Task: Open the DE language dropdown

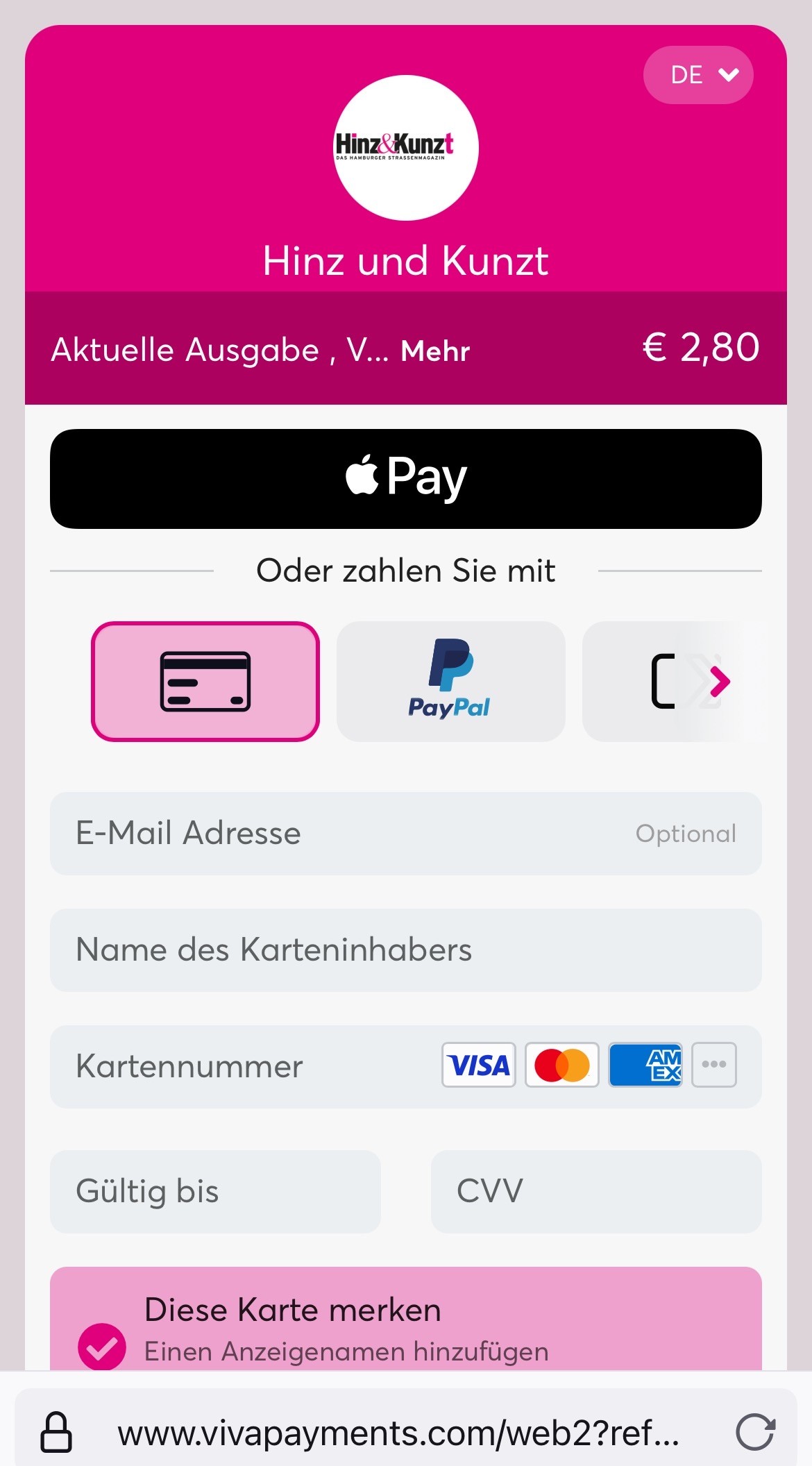Action: [698, 75]
